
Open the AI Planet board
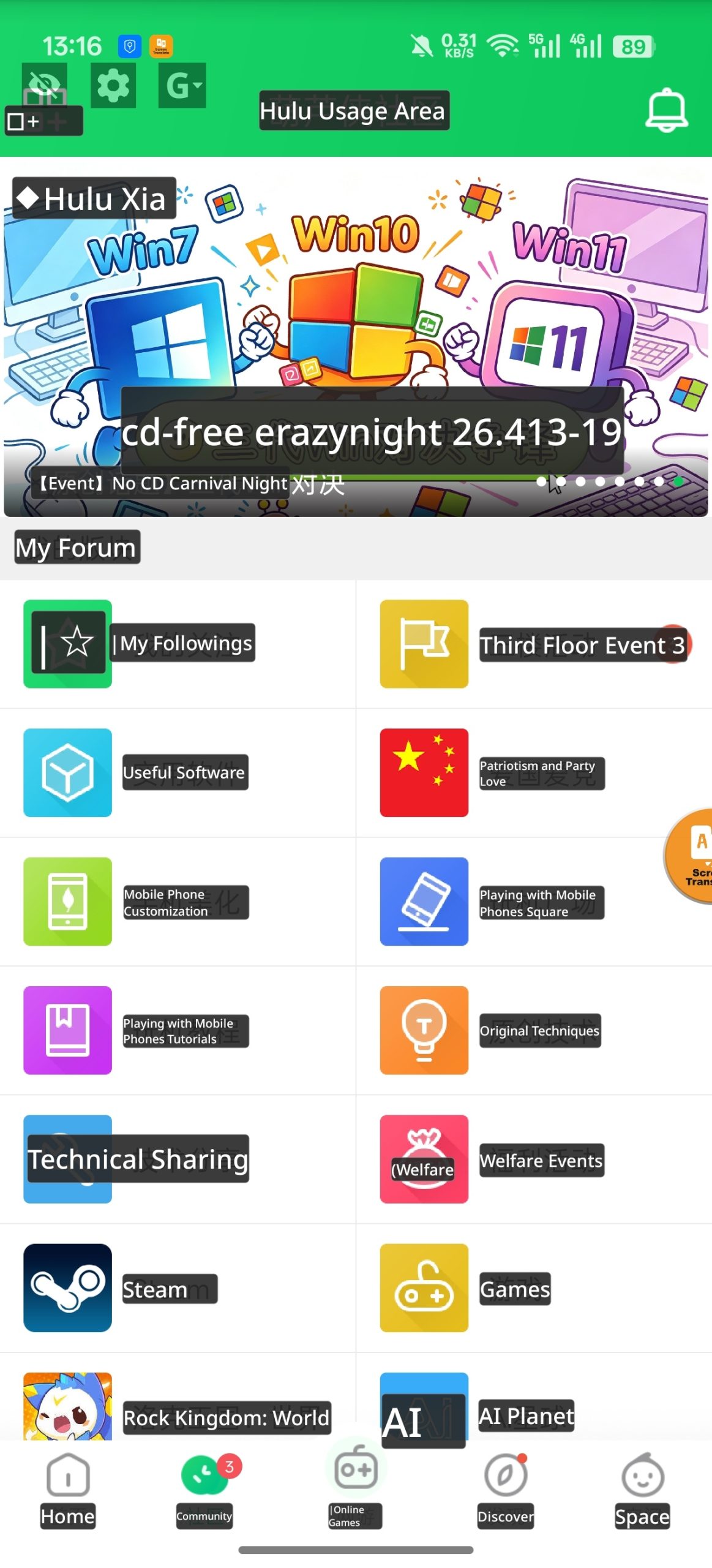click(533, 1409)
